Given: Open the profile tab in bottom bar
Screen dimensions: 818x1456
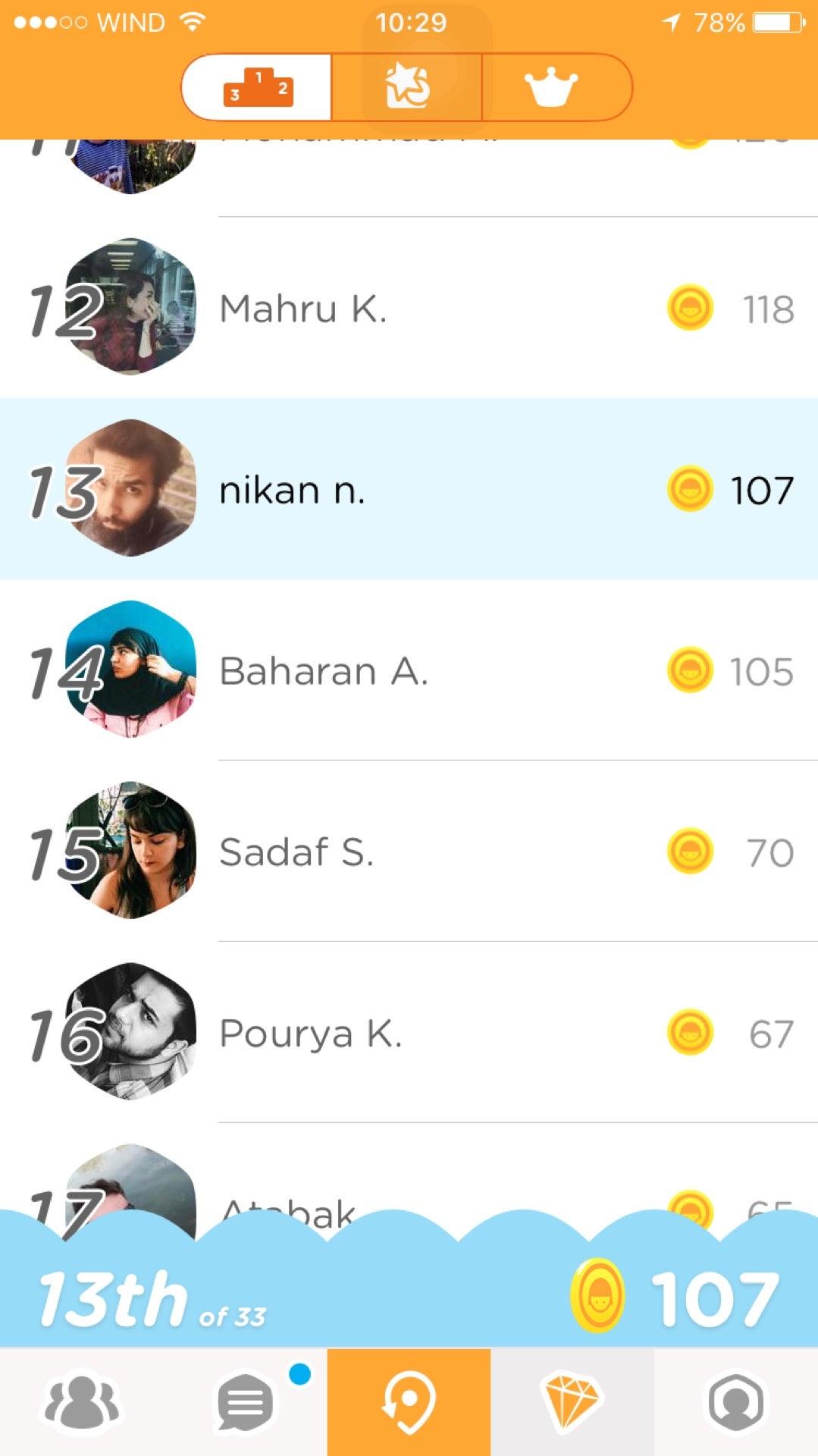Looking at the screenshot, I should tap(735, 1402).
